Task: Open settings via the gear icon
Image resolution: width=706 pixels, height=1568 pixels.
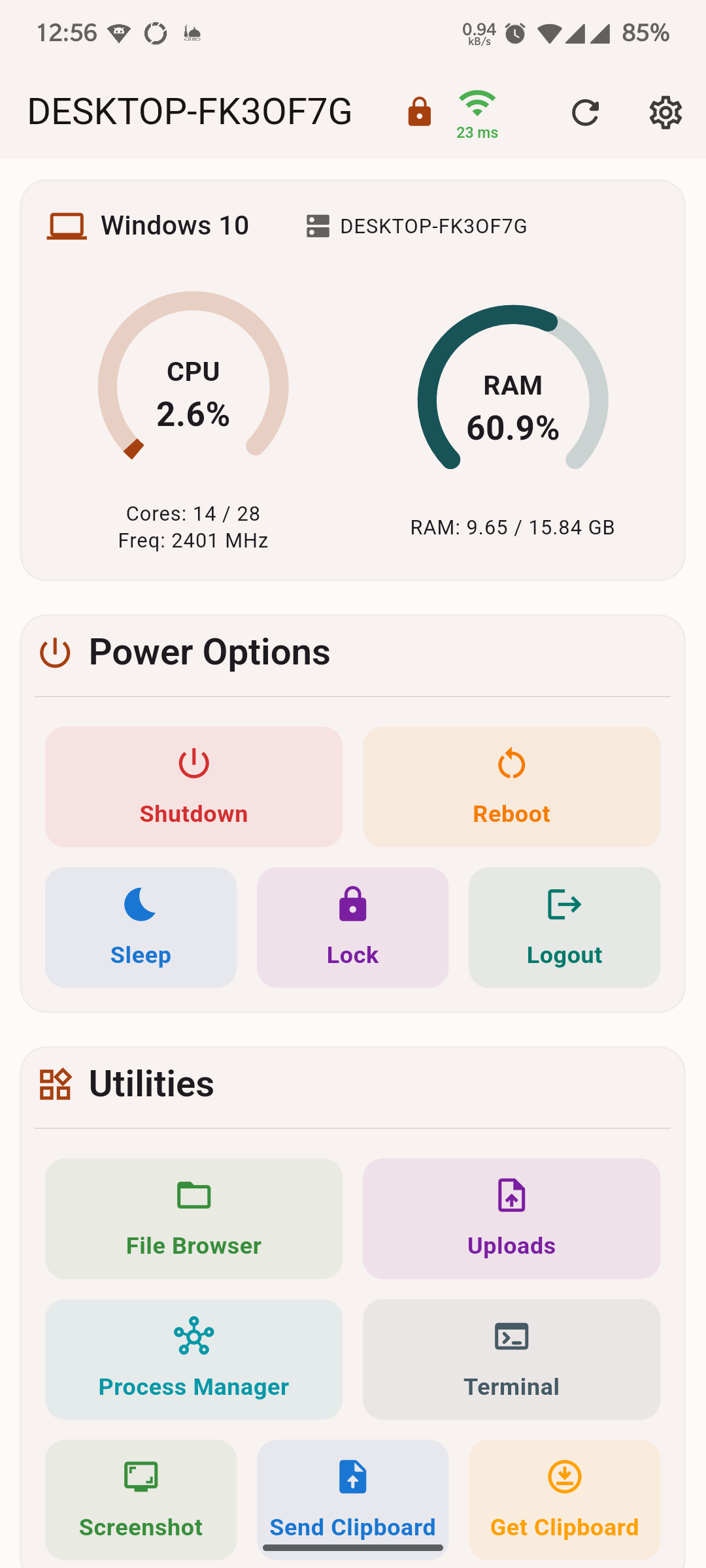Action: (665, 112)
